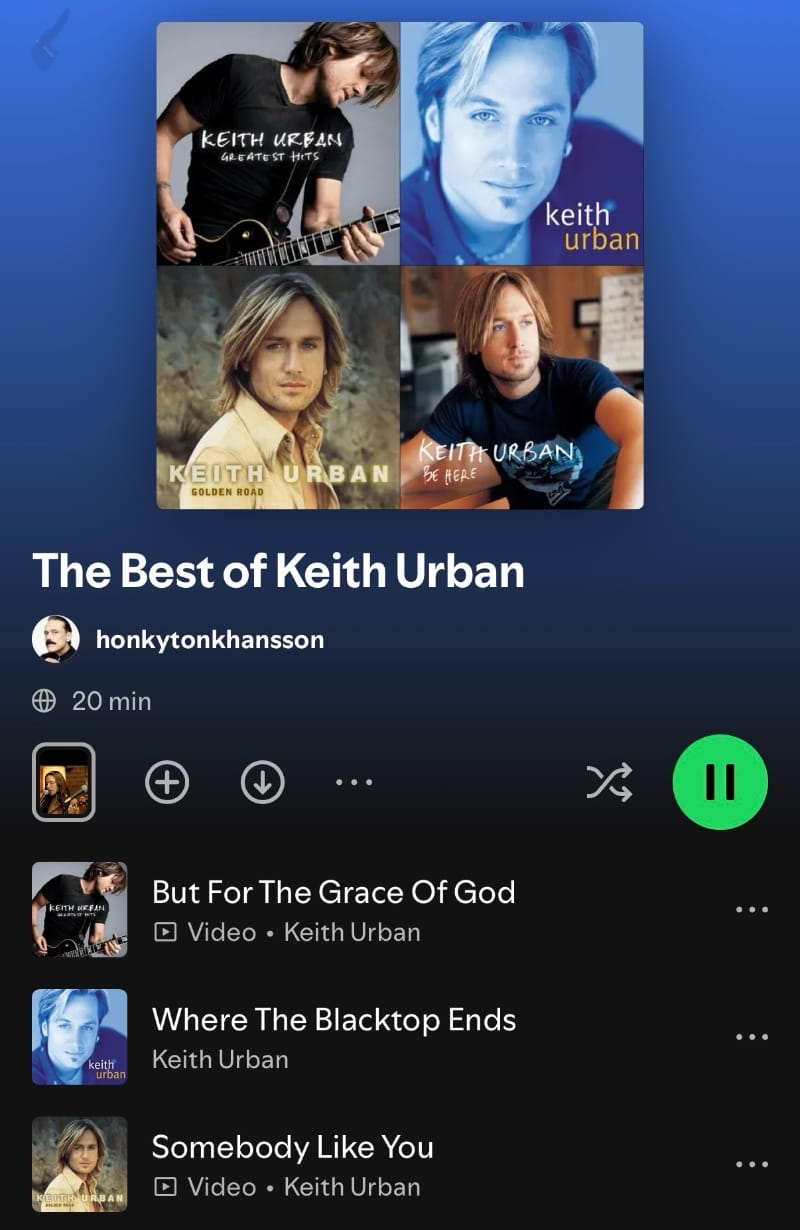Open options for Where The Blacktop Ends
800x1230 pixels.
751,1037
